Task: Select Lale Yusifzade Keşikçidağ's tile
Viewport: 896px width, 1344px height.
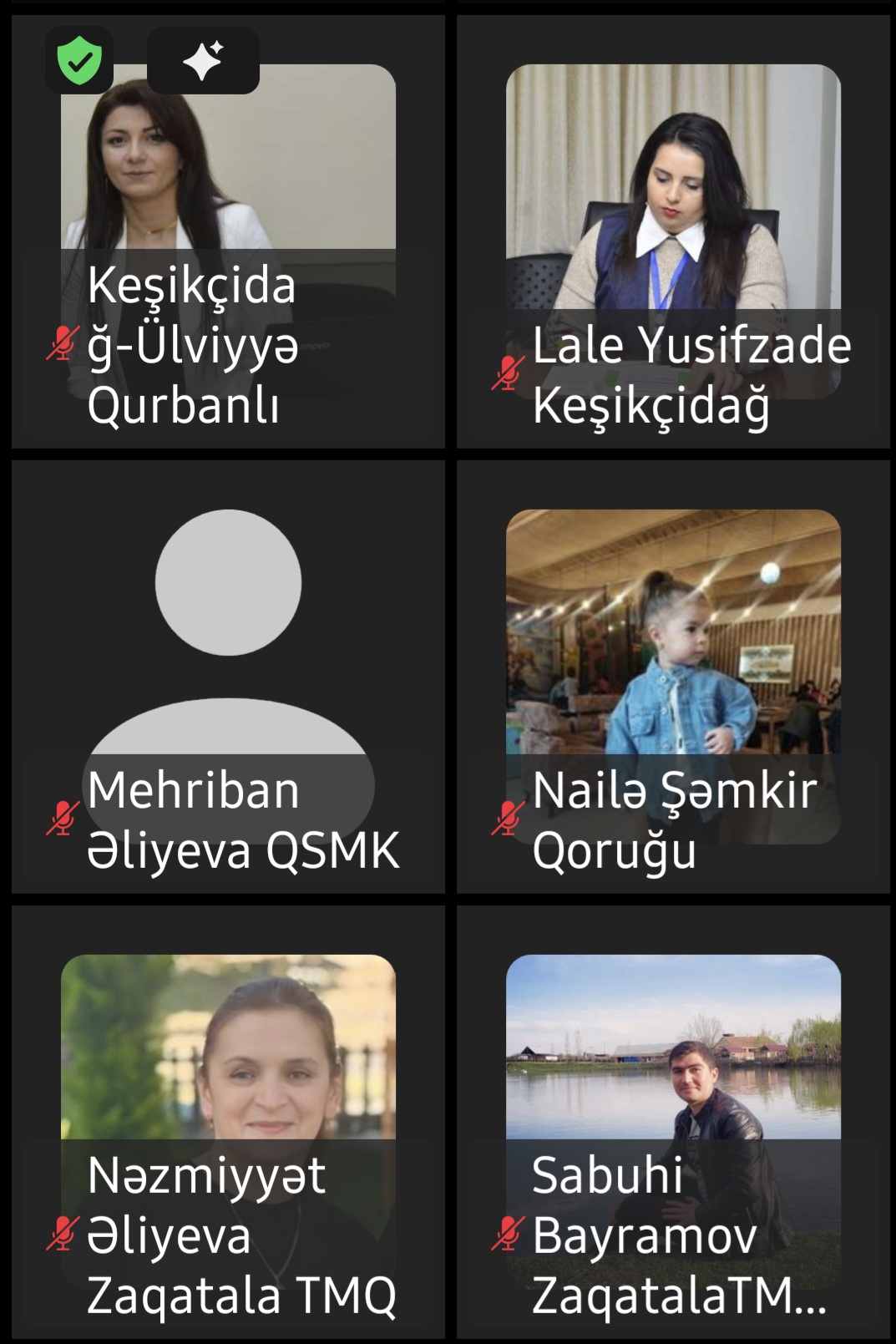Action: tap(673, 232)
